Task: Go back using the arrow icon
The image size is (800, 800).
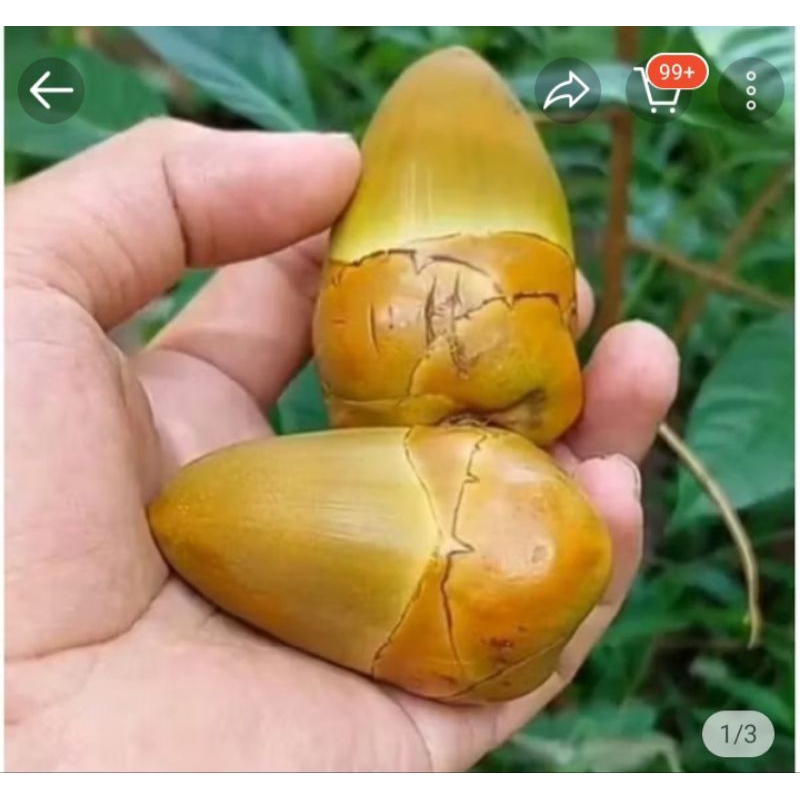Action: pos(51,90)
